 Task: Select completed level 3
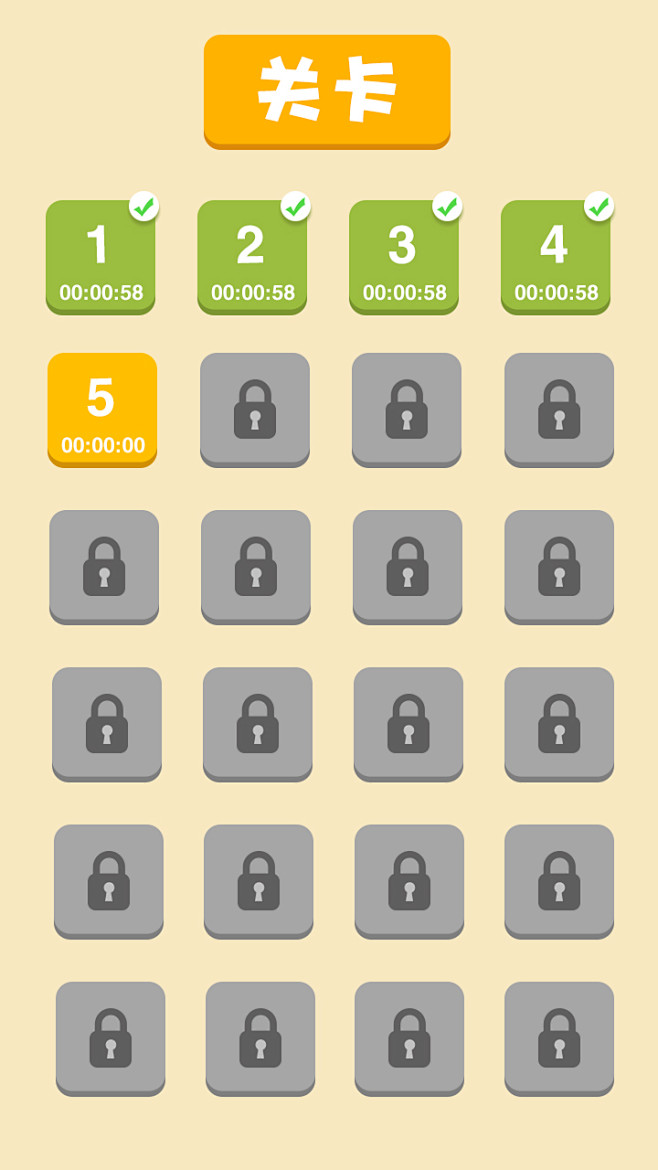tap(404, 257)
